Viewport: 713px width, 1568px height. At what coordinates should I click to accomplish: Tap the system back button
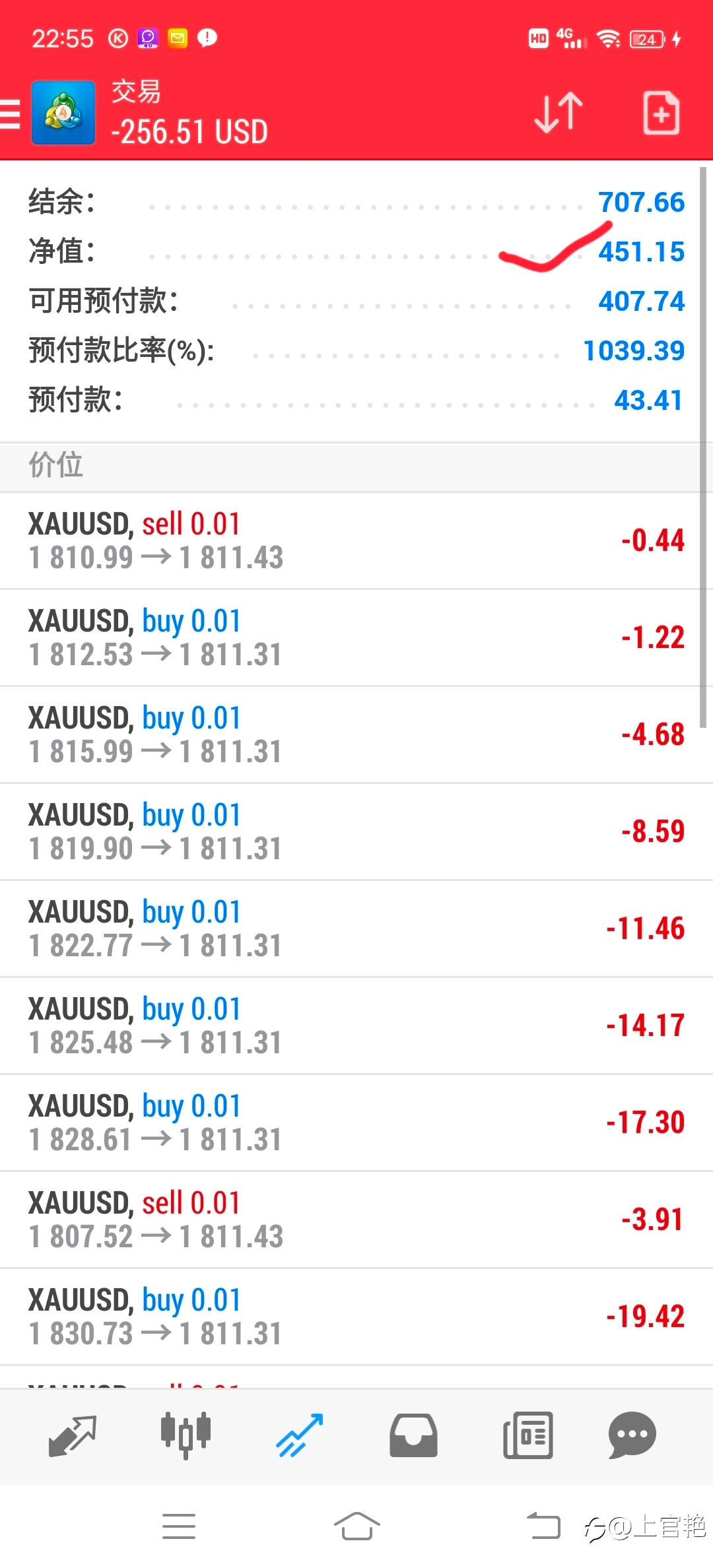pos(543,1526)
